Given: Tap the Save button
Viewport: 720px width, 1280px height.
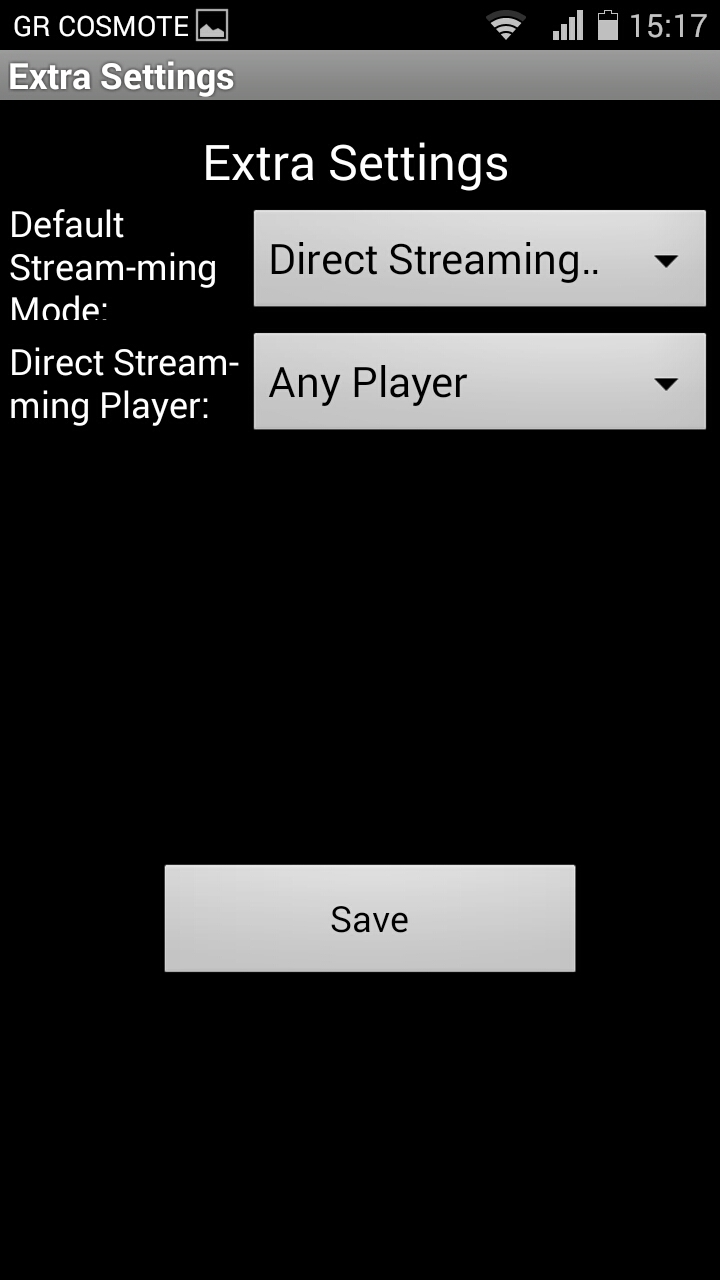Looking at the screenshot, I should click(370, 918).
